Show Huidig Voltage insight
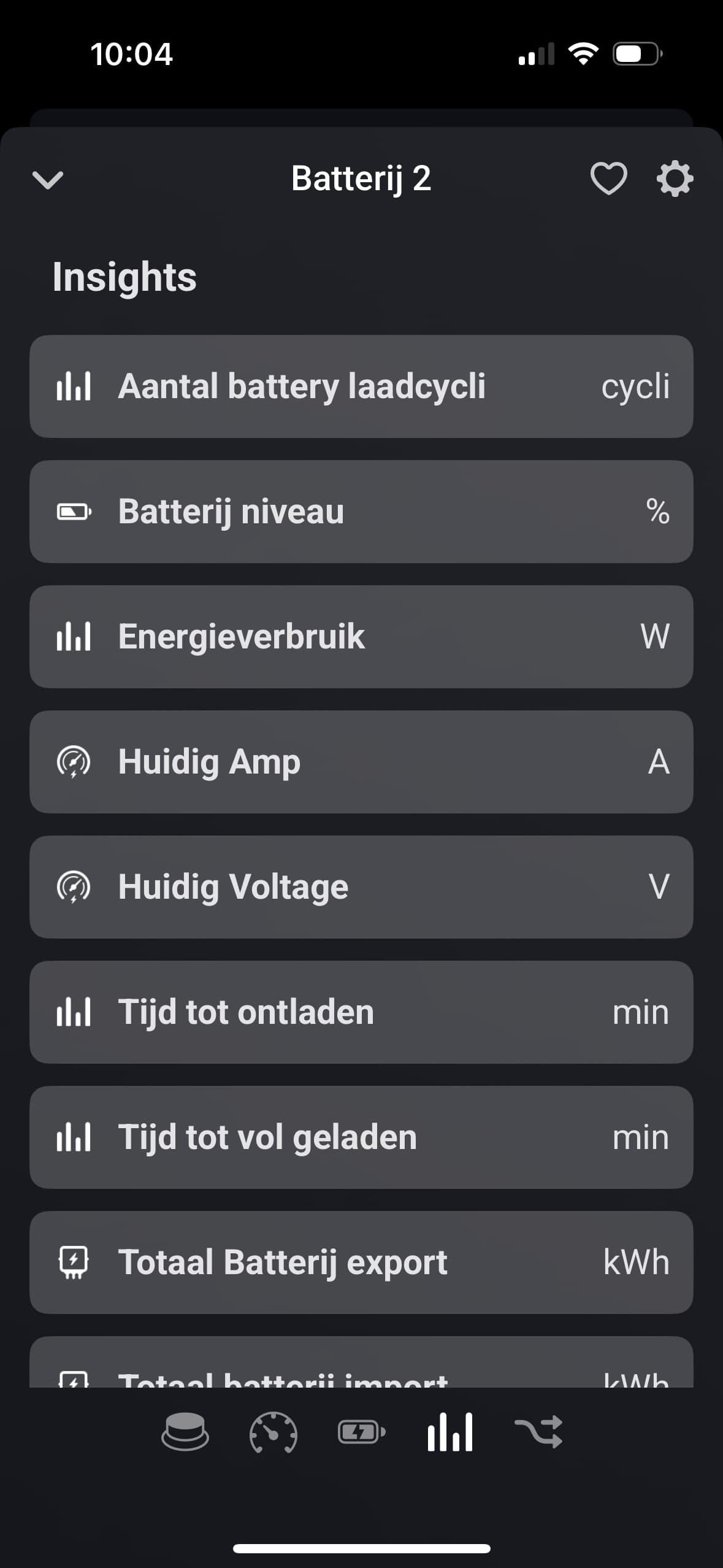Screen dimensions: 723x1568 361,887
